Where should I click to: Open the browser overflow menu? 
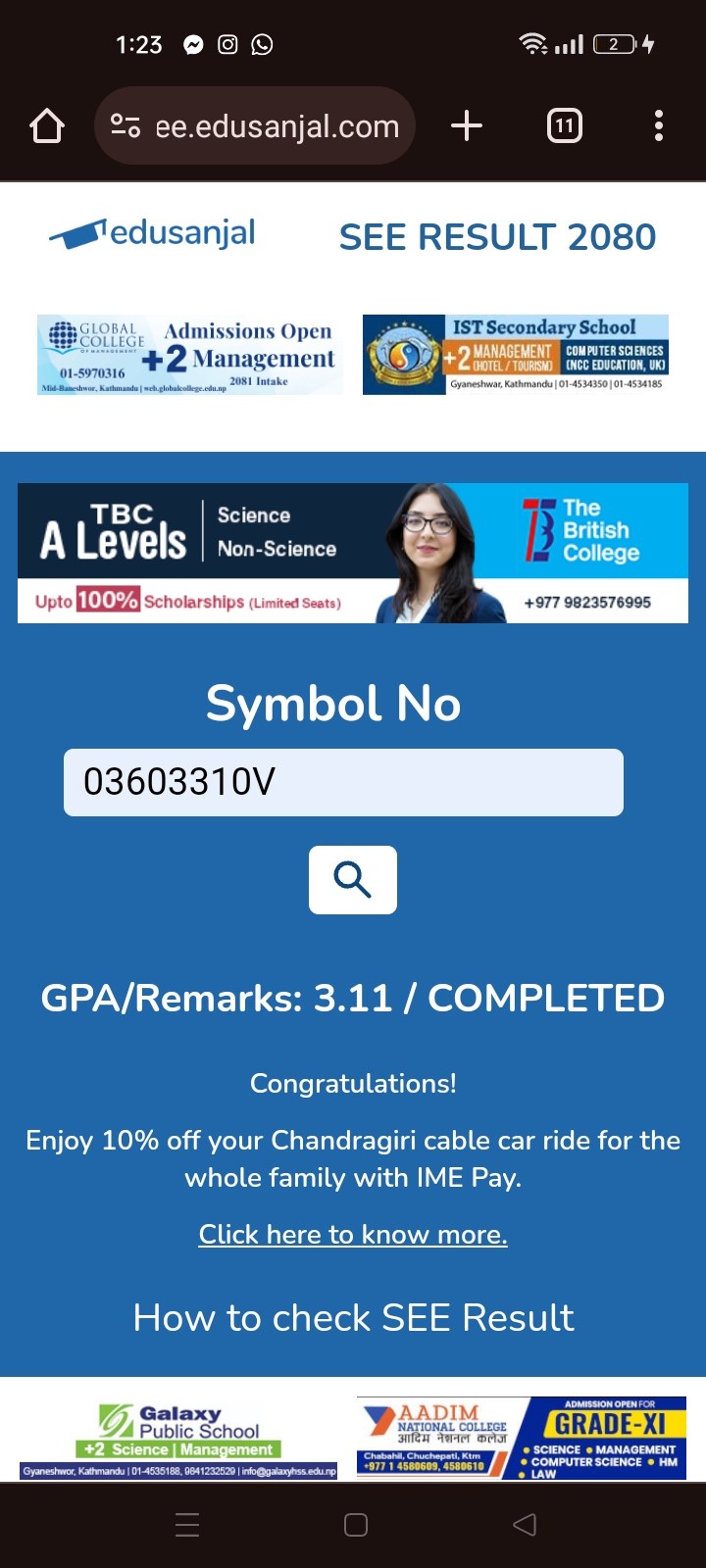[658, 126]
